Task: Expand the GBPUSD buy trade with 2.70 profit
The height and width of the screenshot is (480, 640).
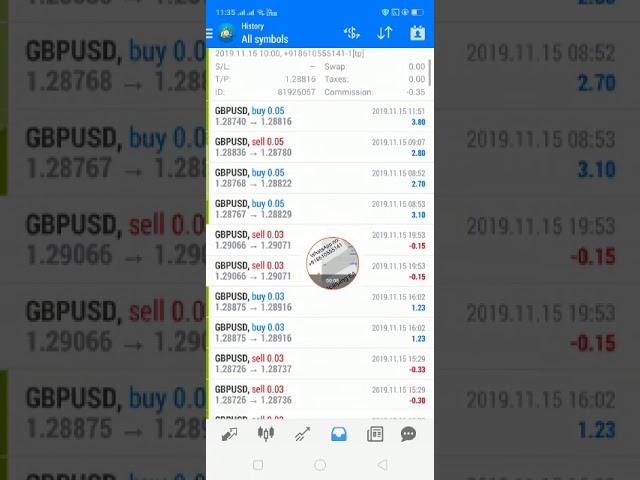Action: 319,178
